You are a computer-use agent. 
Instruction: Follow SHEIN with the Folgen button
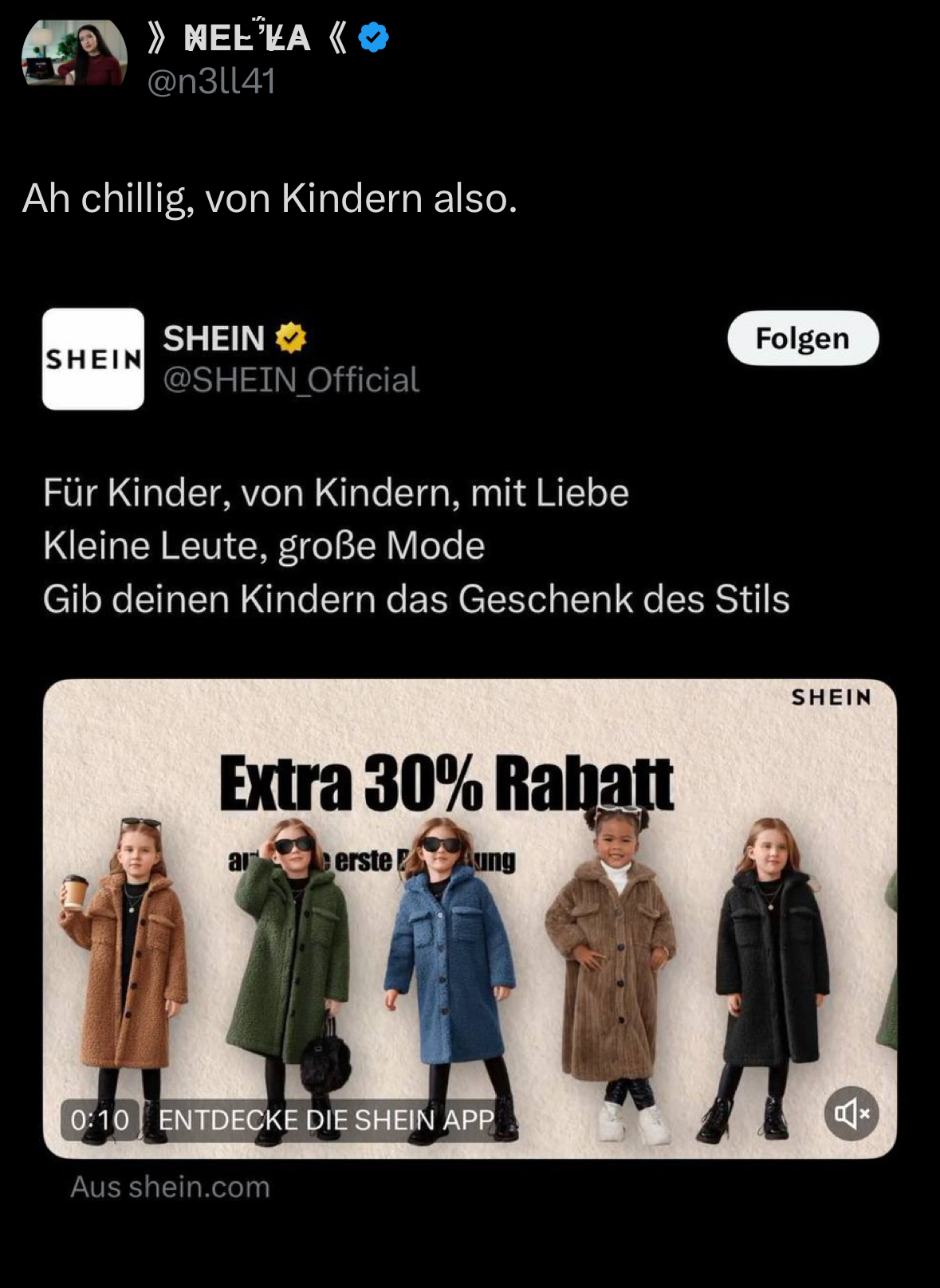point(802,339)
